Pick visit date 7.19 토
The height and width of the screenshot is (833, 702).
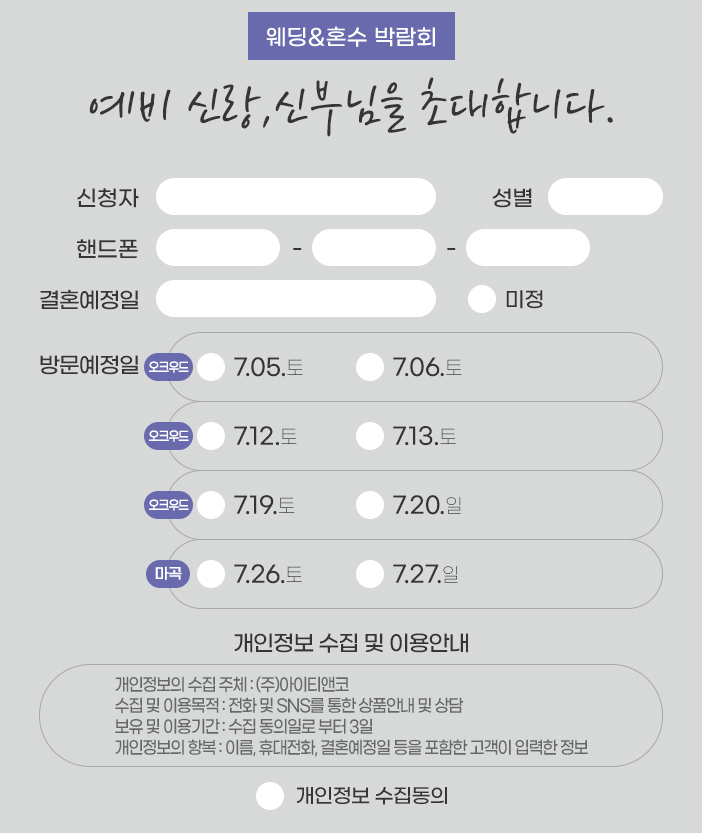pos(211,505)
